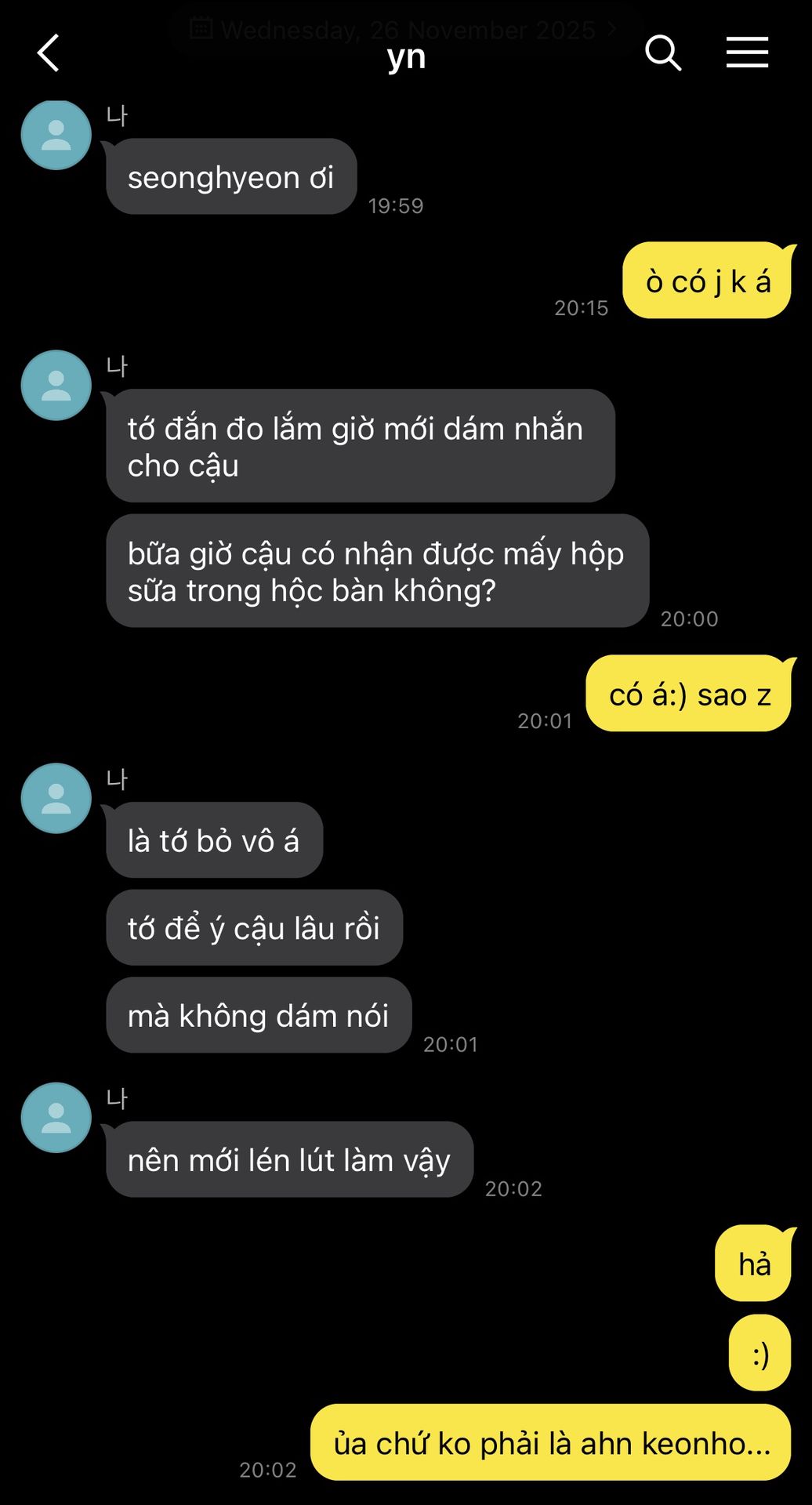Open the sender's avatar beside "seonghyeon ơi"
The height and width of the screenshot is (1505, 812).
[x=56, y=135]
